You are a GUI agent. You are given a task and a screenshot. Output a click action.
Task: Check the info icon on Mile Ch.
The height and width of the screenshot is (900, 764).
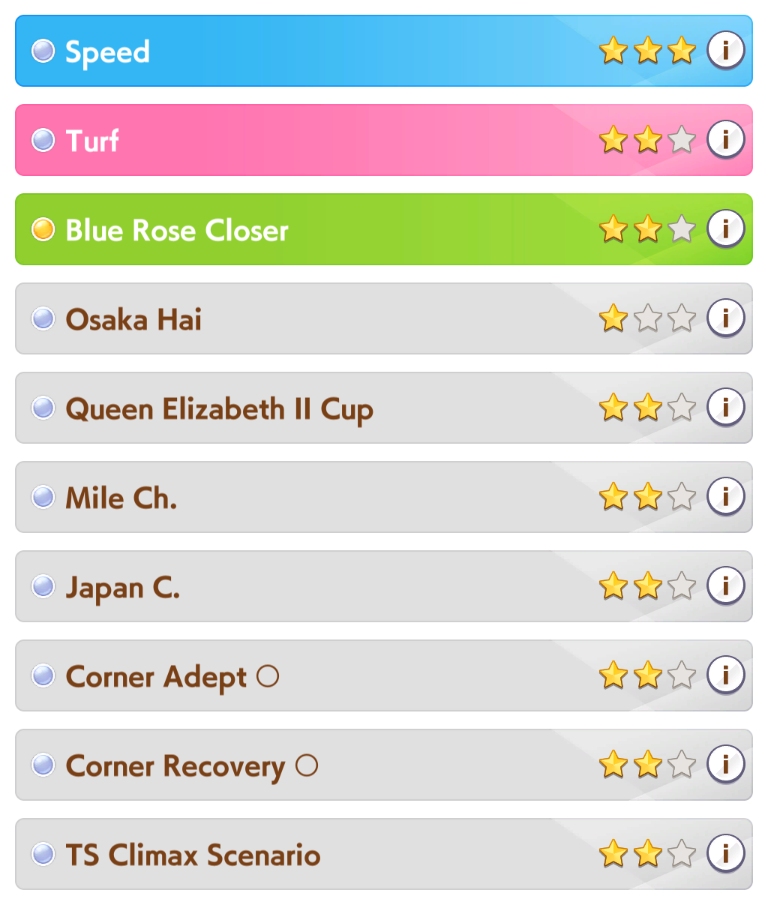pos(726,496)
